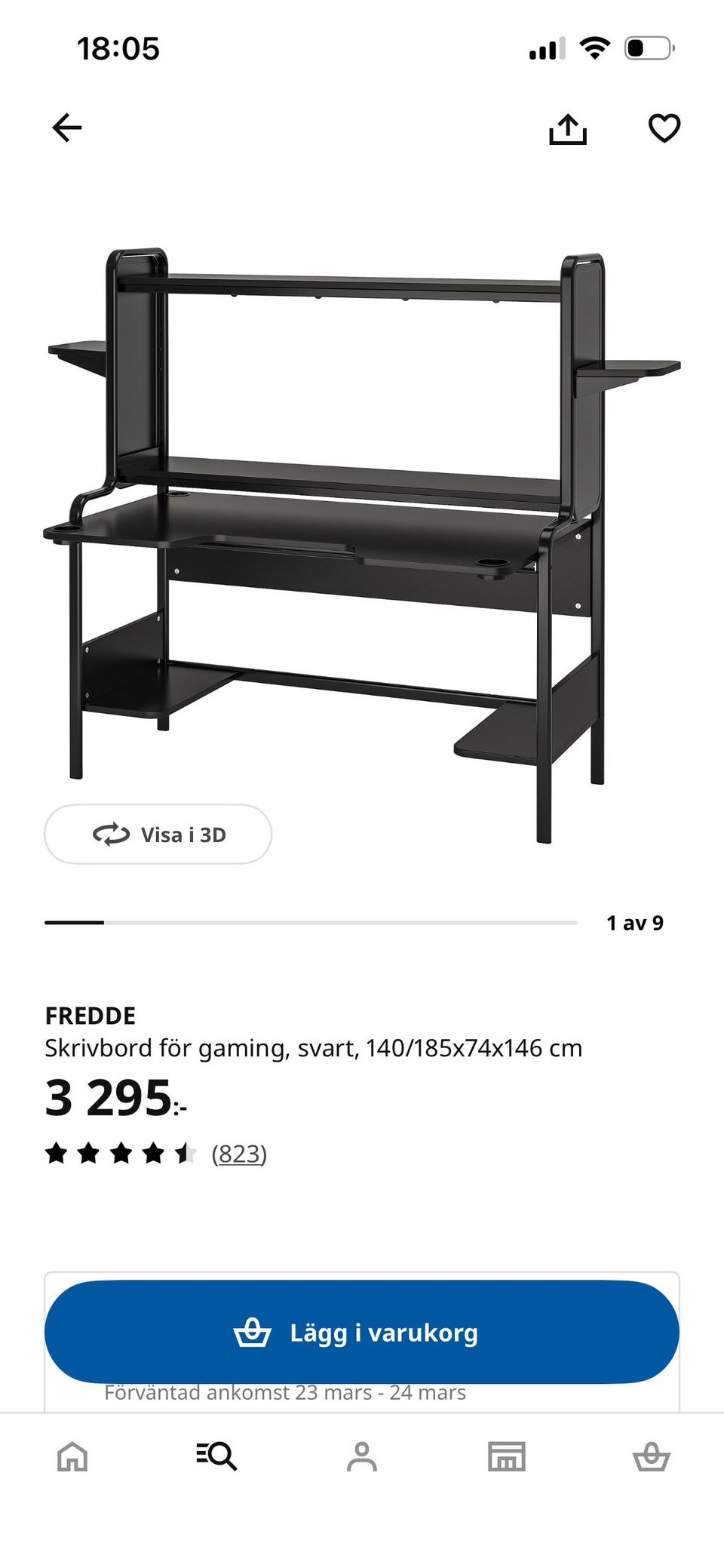This screenshot has height=1568, width=724.
Task: Open the (823) reviews link
Action: (x=239, y=1153)
